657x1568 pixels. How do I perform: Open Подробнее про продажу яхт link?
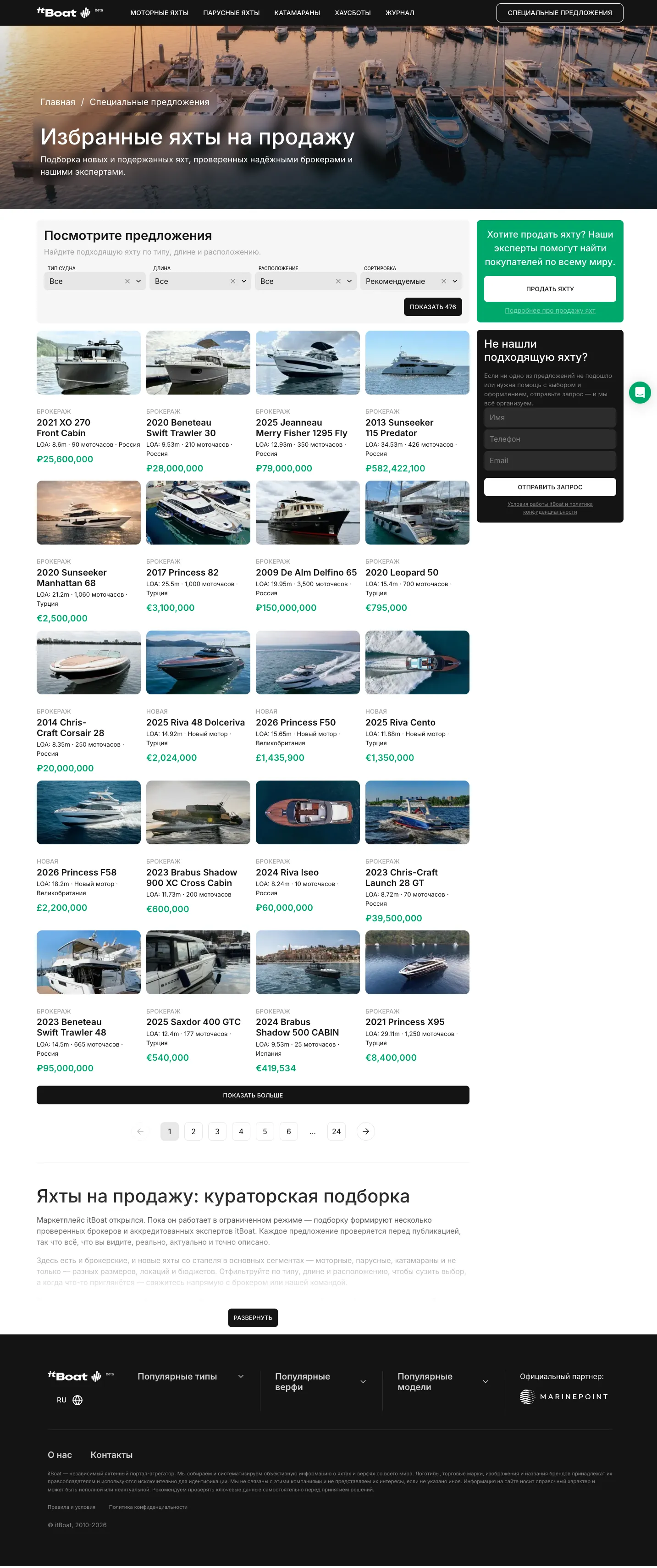[550, 310]
